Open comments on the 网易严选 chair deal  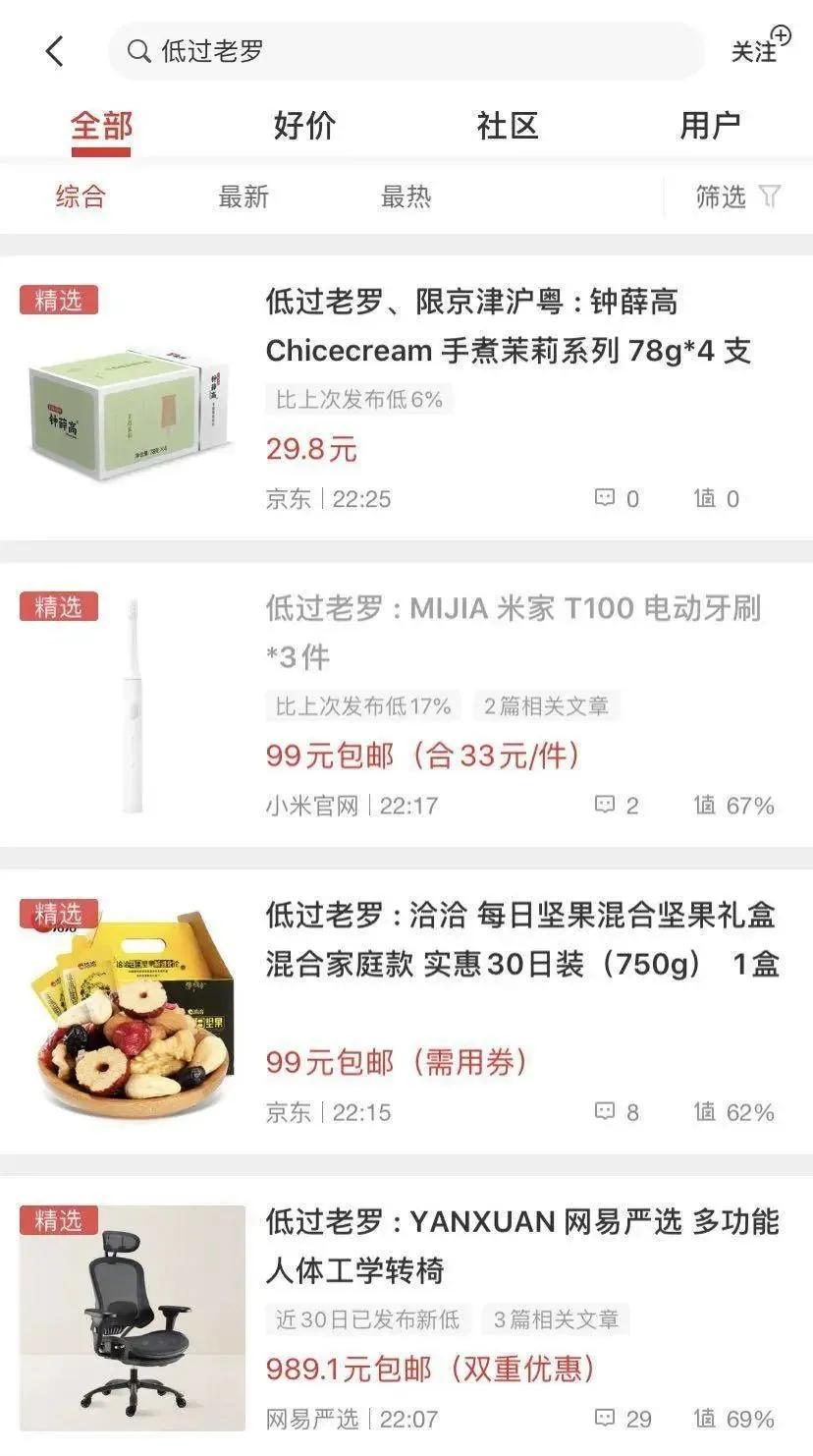click(606, 1419)
